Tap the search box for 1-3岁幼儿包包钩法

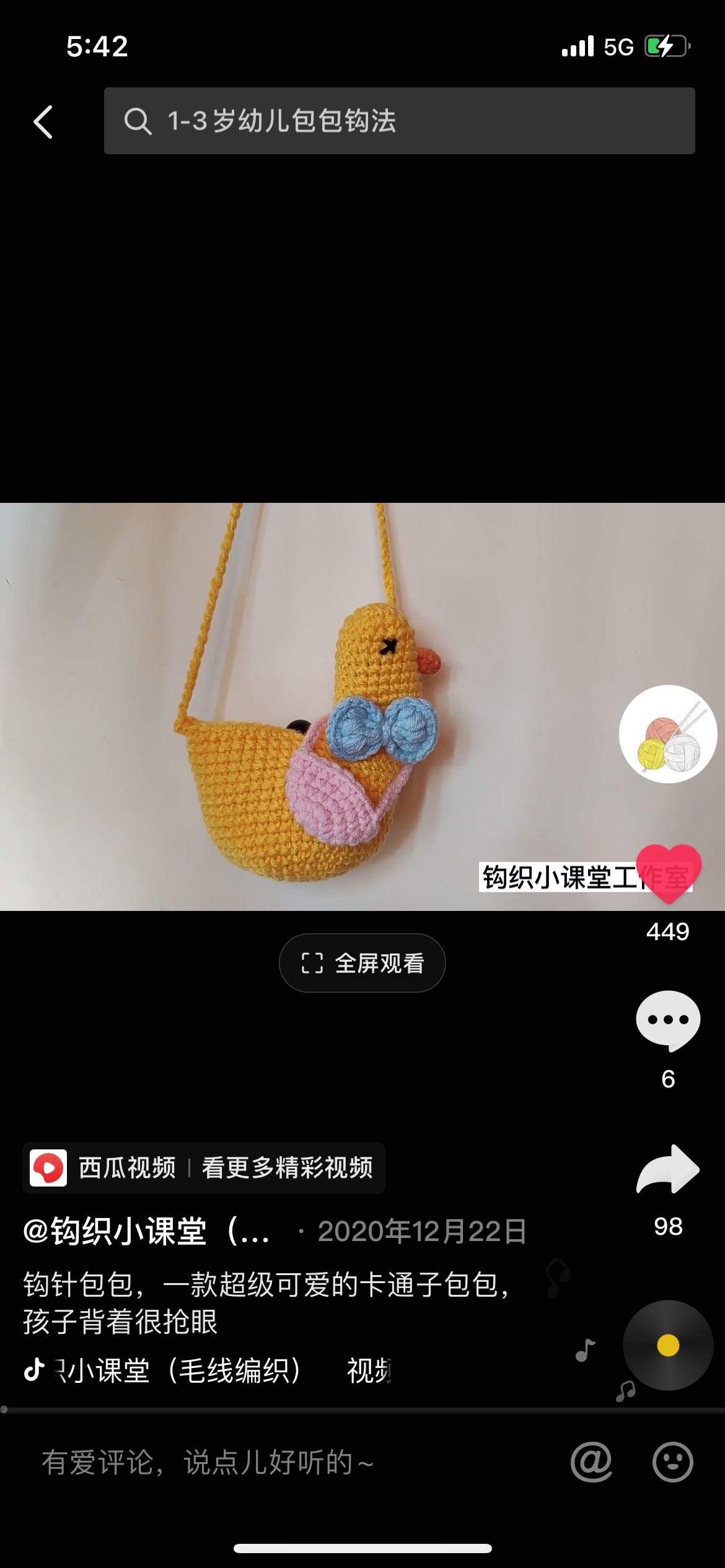399,121
